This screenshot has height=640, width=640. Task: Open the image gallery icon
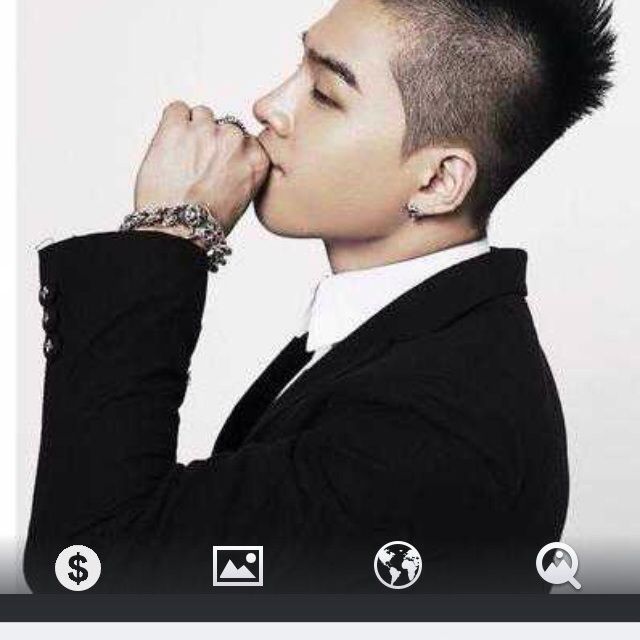[x=238, y=566]
